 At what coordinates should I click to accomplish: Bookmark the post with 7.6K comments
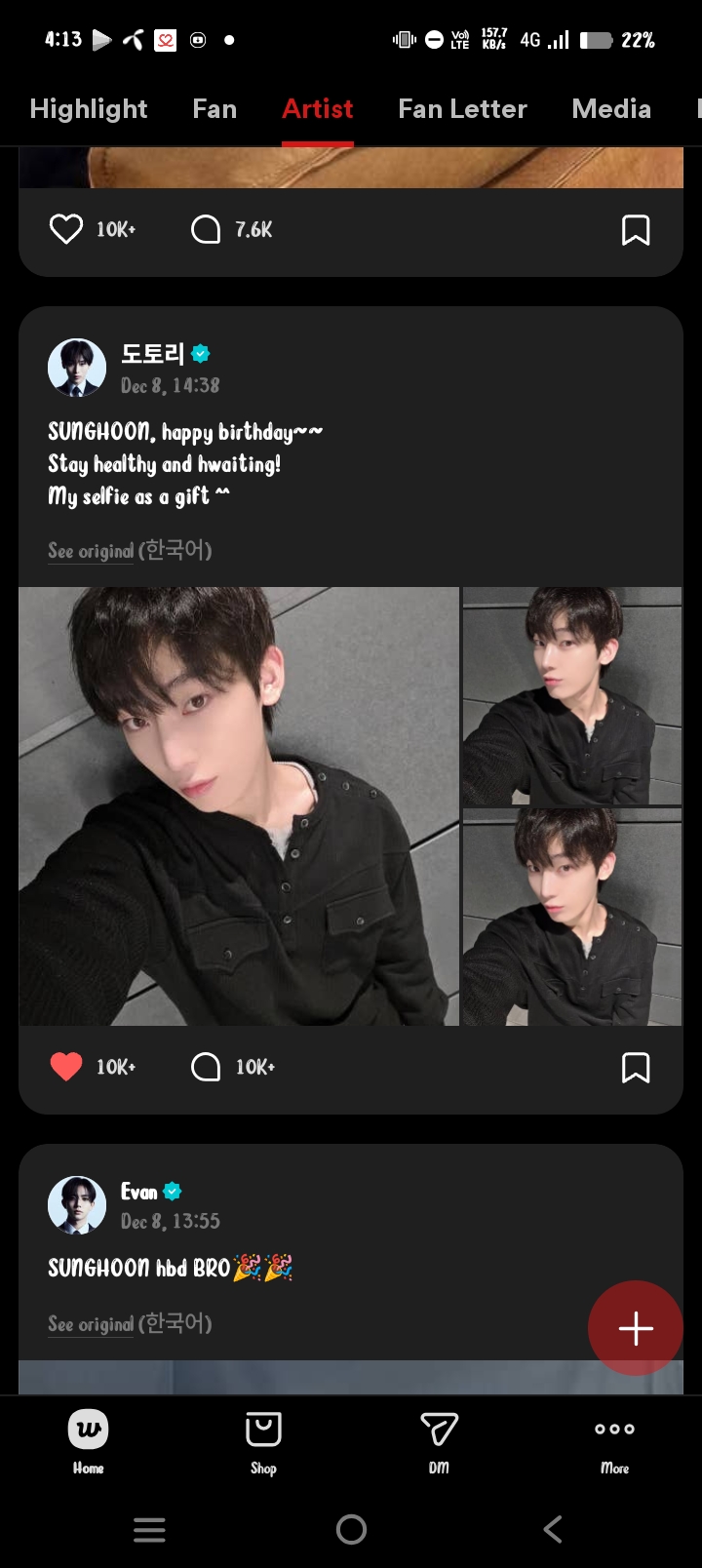636,230
